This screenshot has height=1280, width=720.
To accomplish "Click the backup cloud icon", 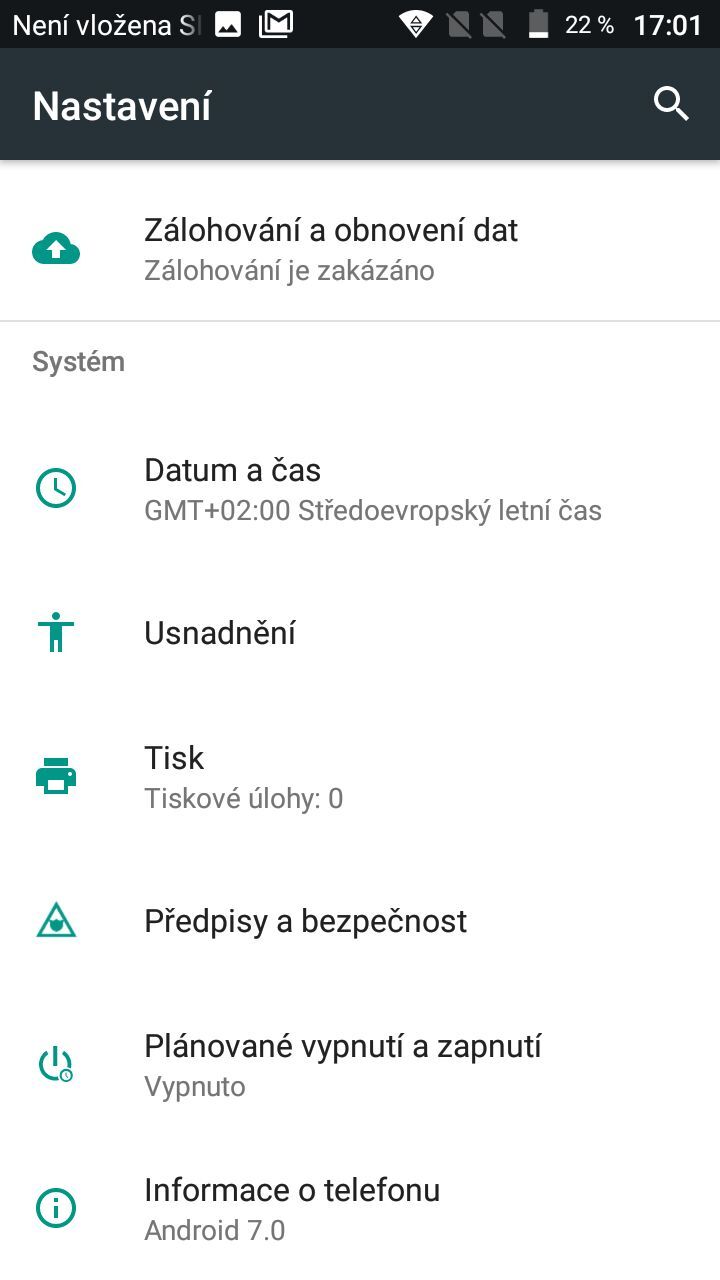I will point(56,247).
